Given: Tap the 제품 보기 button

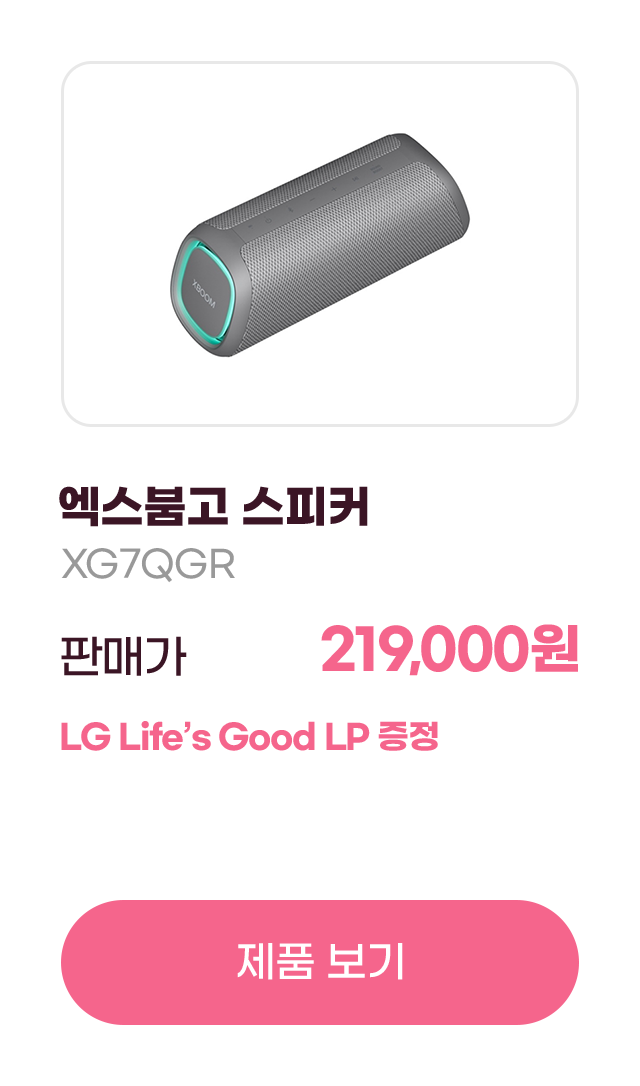Looking at the screenshot, I should 320,962.
